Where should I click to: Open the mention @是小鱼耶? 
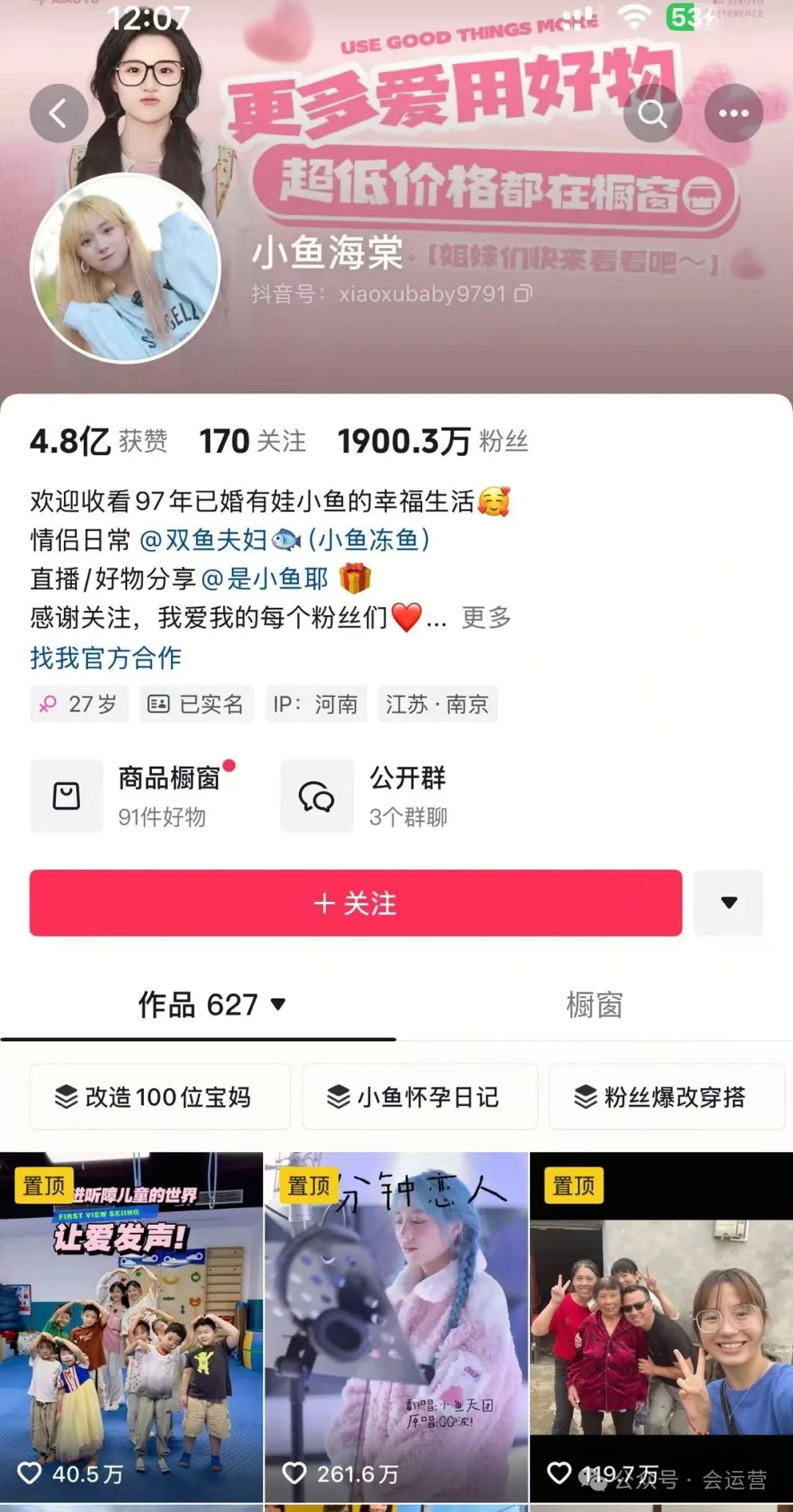click(x=264, y=579)
